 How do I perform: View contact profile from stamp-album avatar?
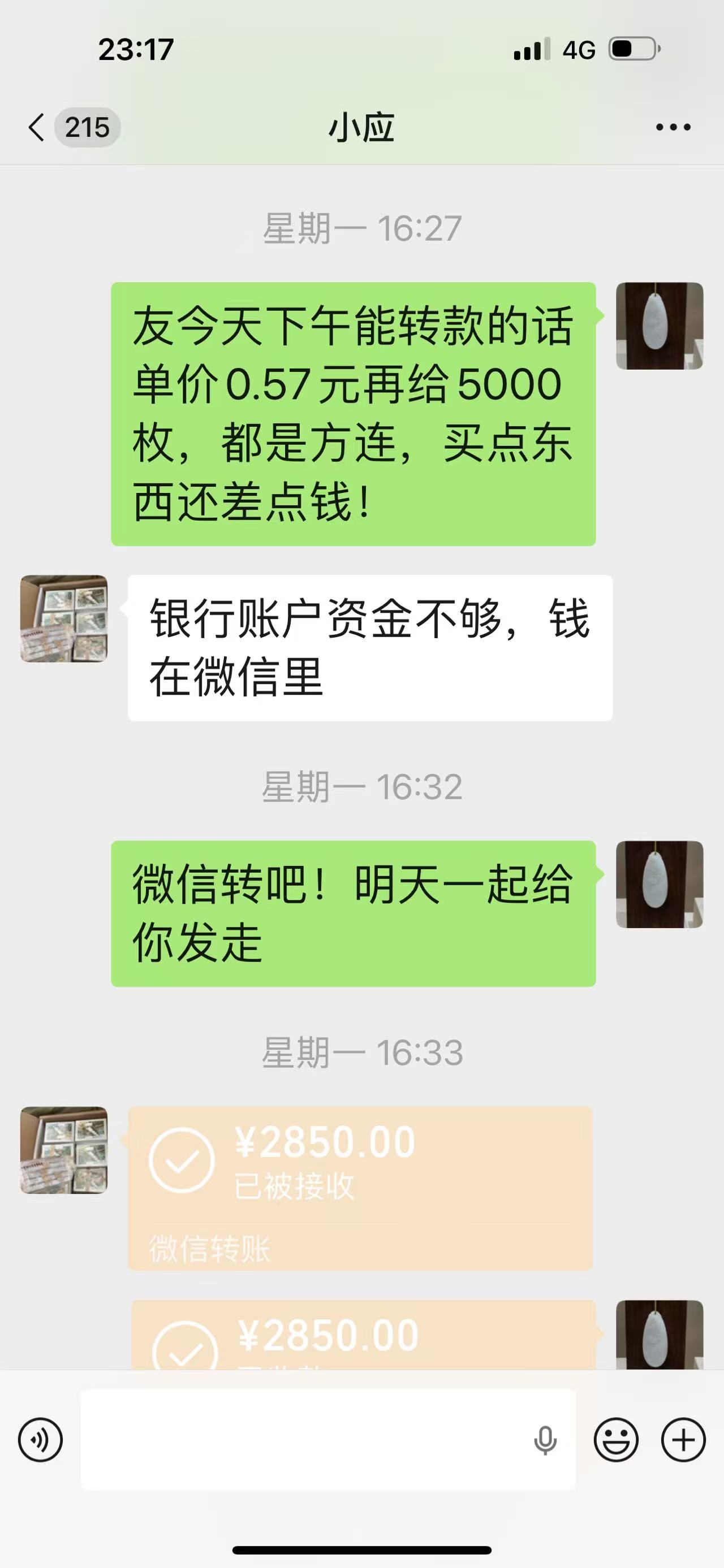click(64, 618)
